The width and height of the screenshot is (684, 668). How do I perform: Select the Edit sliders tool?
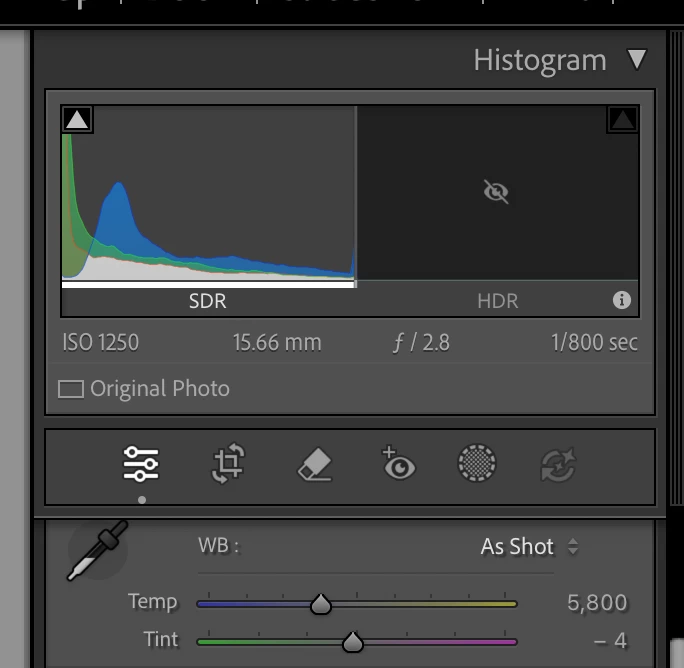[141, 464]
